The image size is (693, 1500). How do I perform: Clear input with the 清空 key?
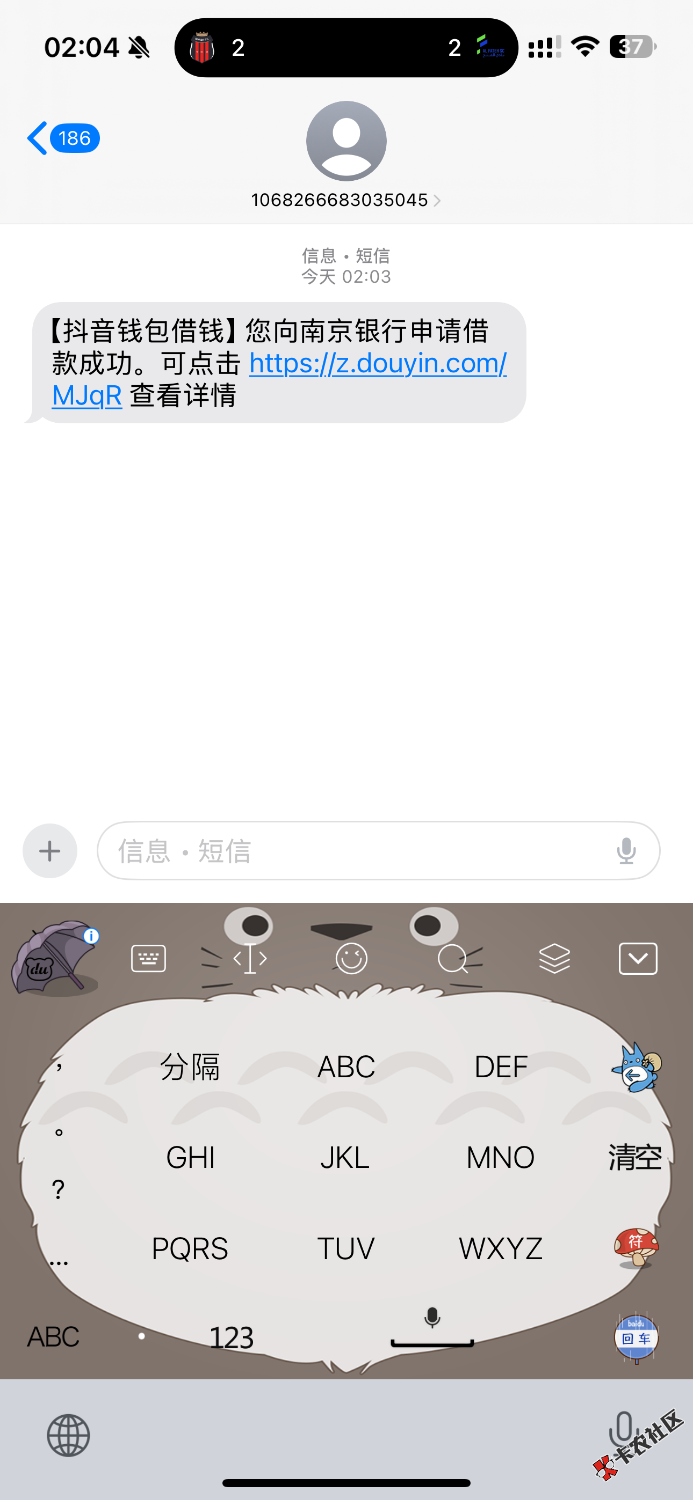635,1158
